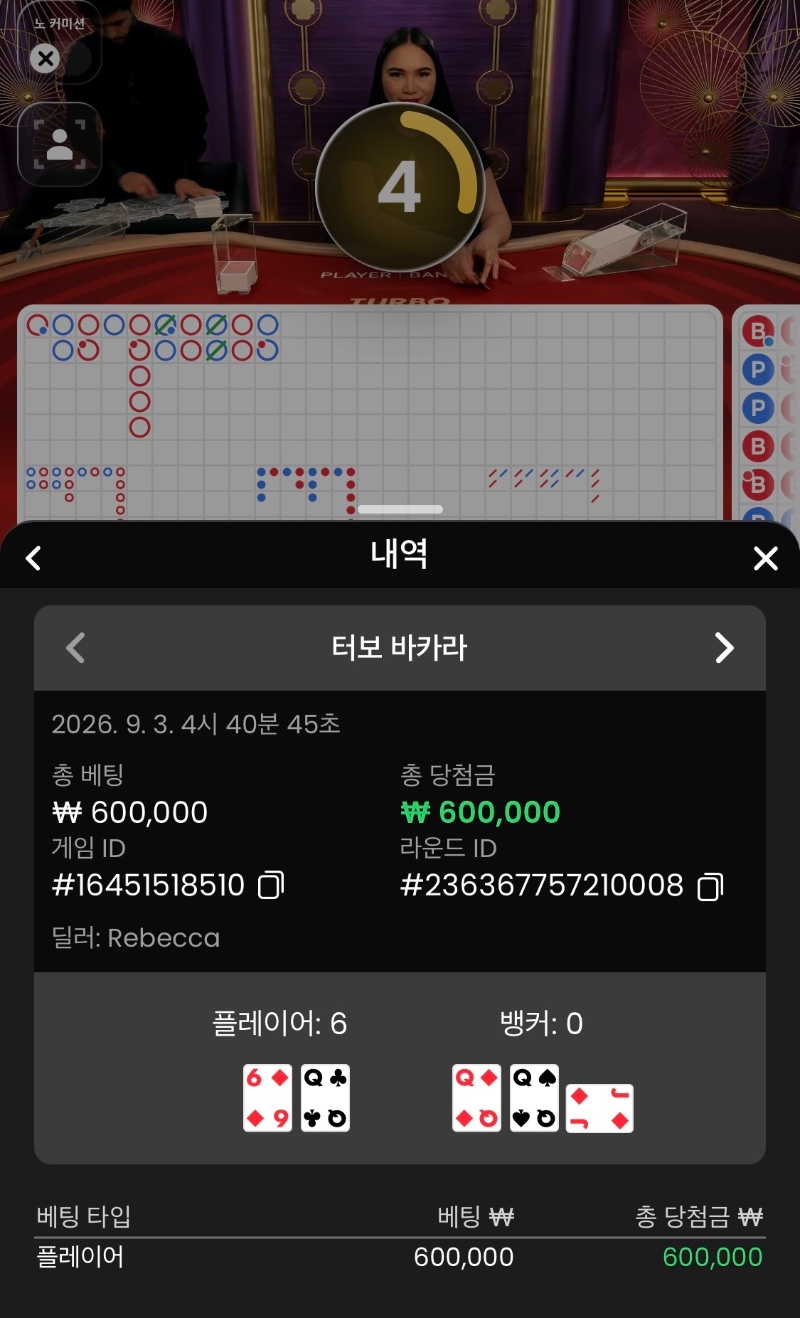Screen dimensions: 800x1318
Task: Dismiss the 노 커미션 badge
Action: (x=45, y=59)
